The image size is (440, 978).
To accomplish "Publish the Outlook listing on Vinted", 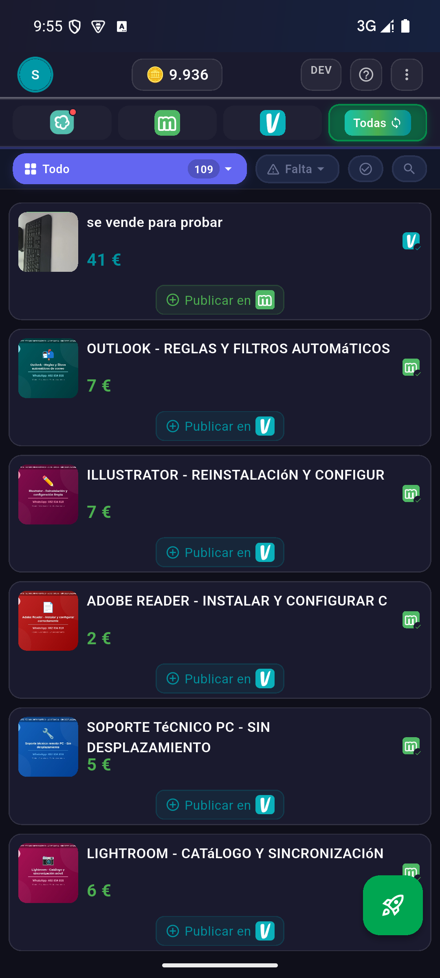I will coord(220,426).
